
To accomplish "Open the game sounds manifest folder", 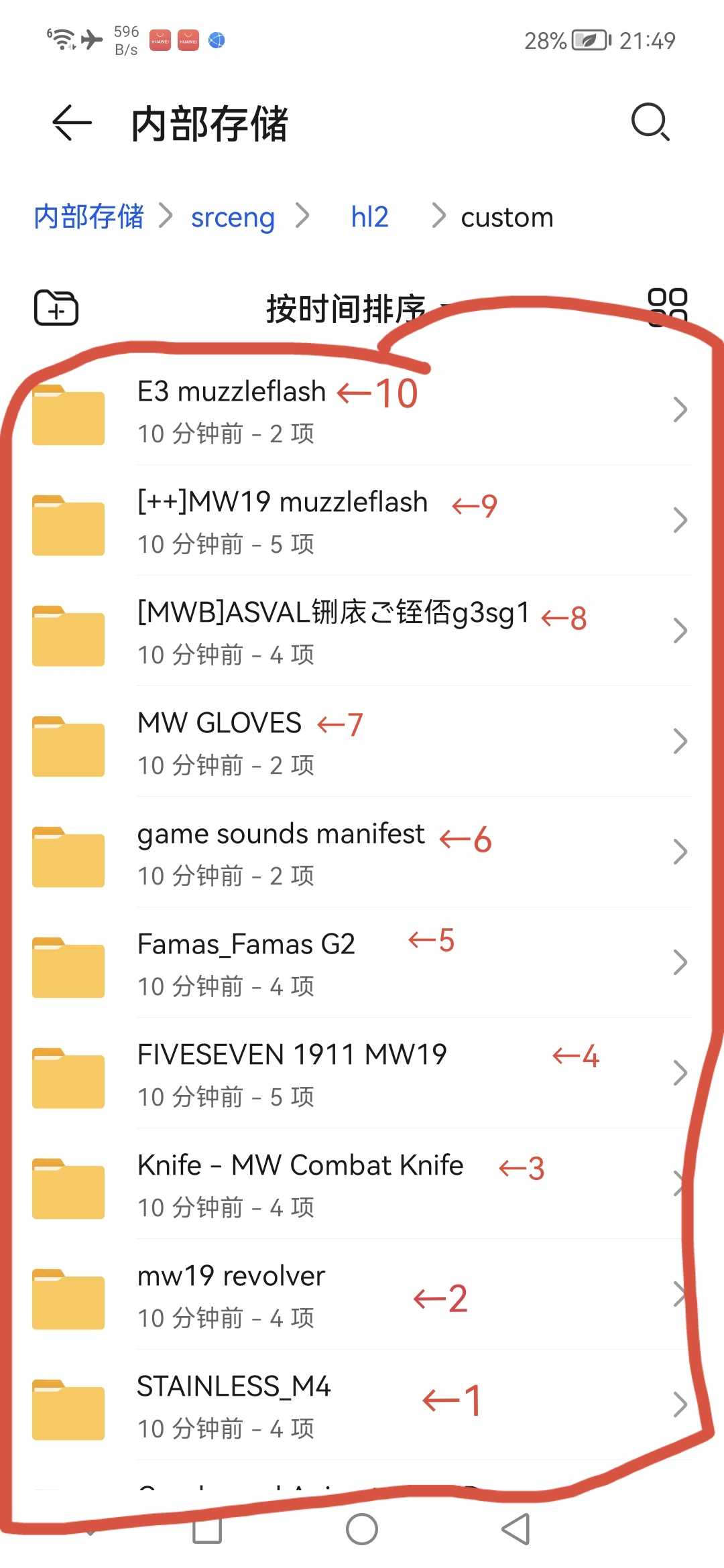I will click(280, 852).
